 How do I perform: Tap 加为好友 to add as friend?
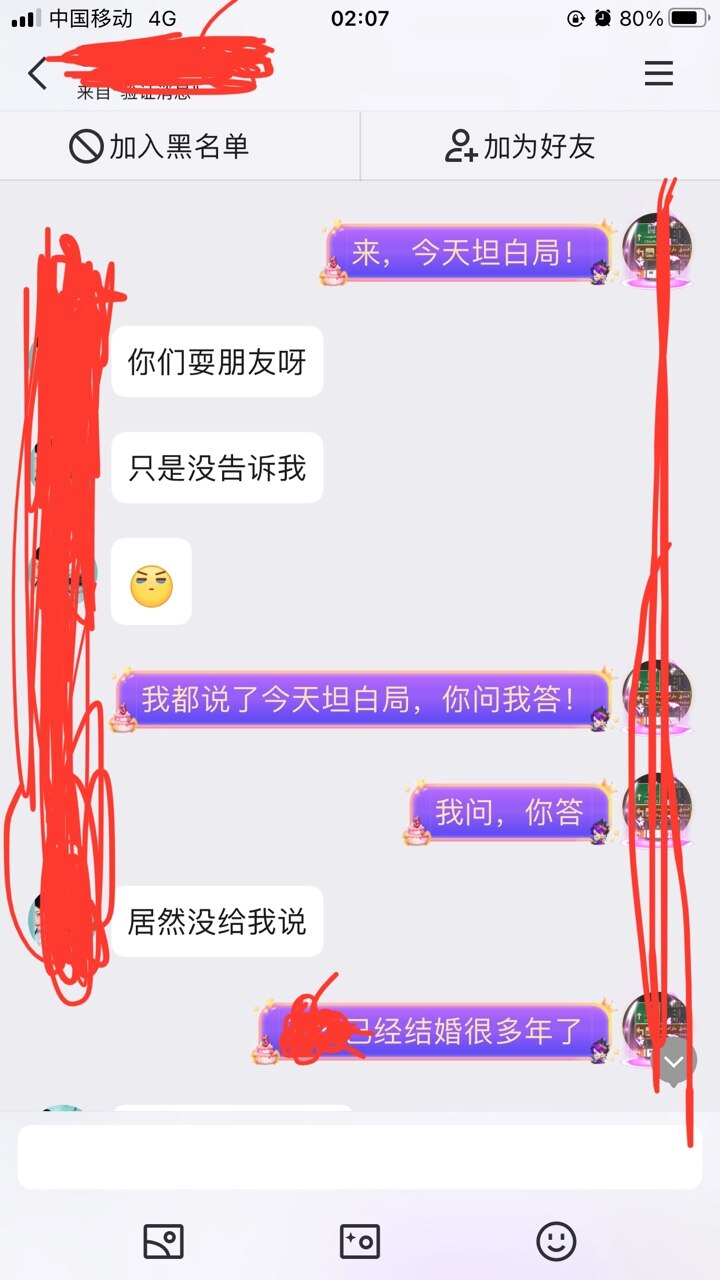(520, 147)
